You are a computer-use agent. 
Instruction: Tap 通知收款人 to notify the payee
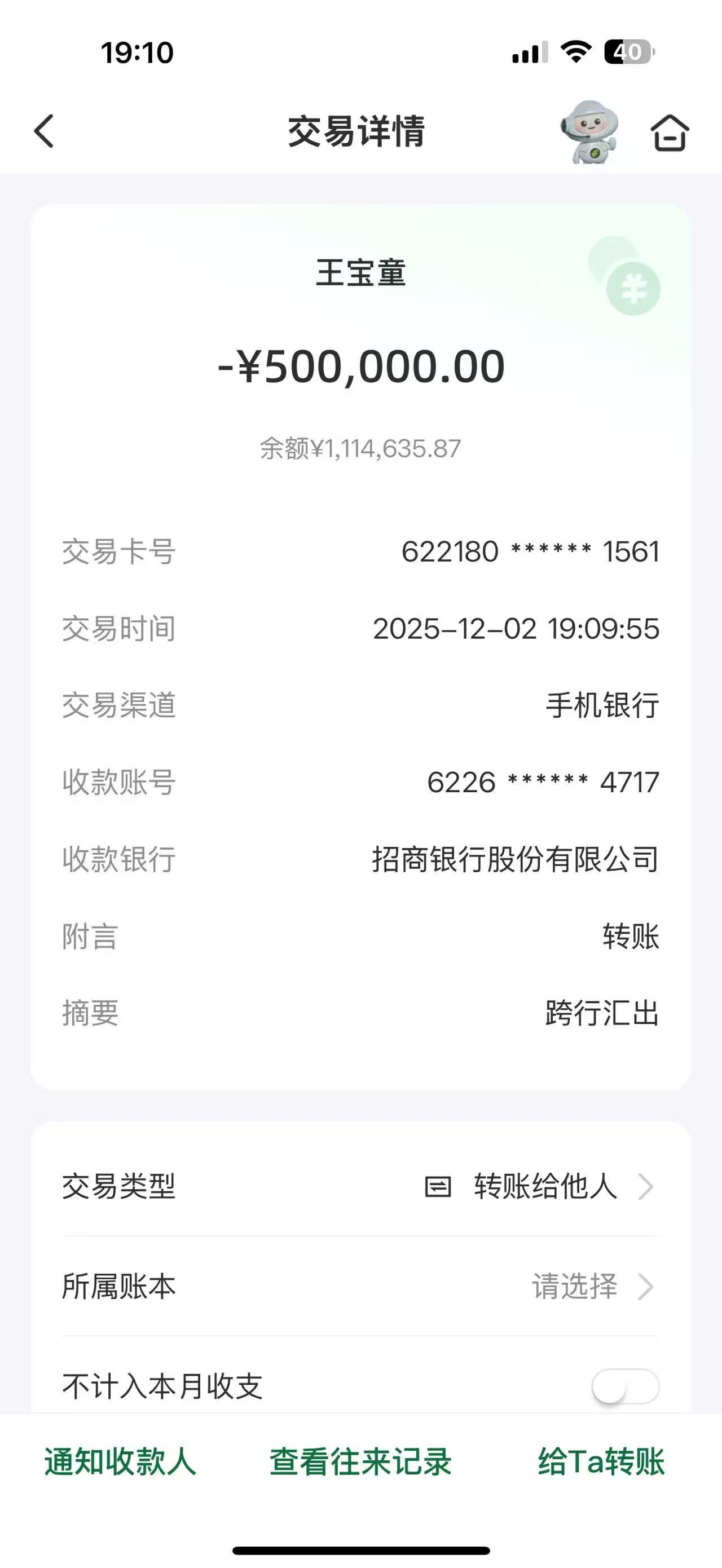(x=120, y=1461)
